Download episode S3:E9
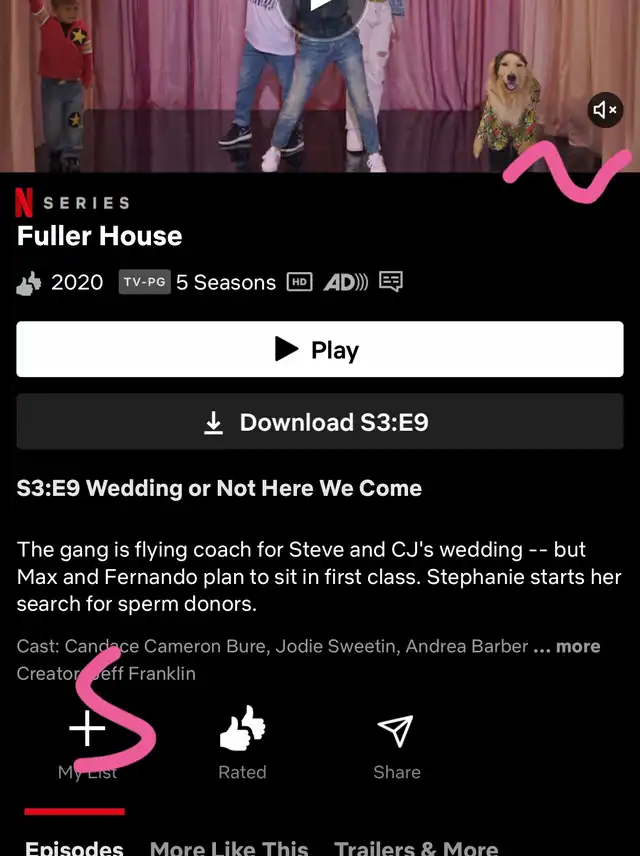 point(320,421)
